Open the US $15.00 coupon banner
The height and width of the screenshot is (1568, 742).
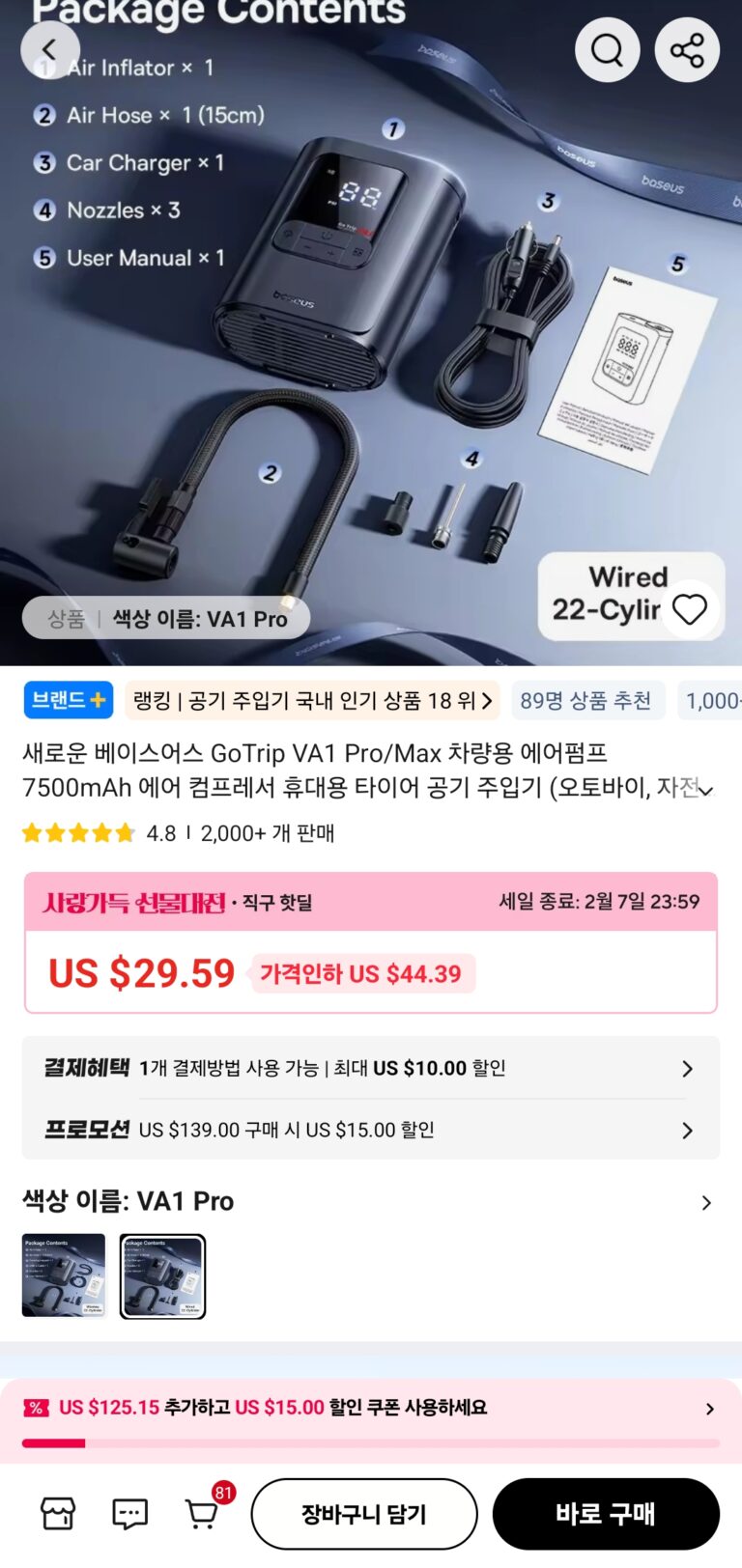coord(370,1409)
